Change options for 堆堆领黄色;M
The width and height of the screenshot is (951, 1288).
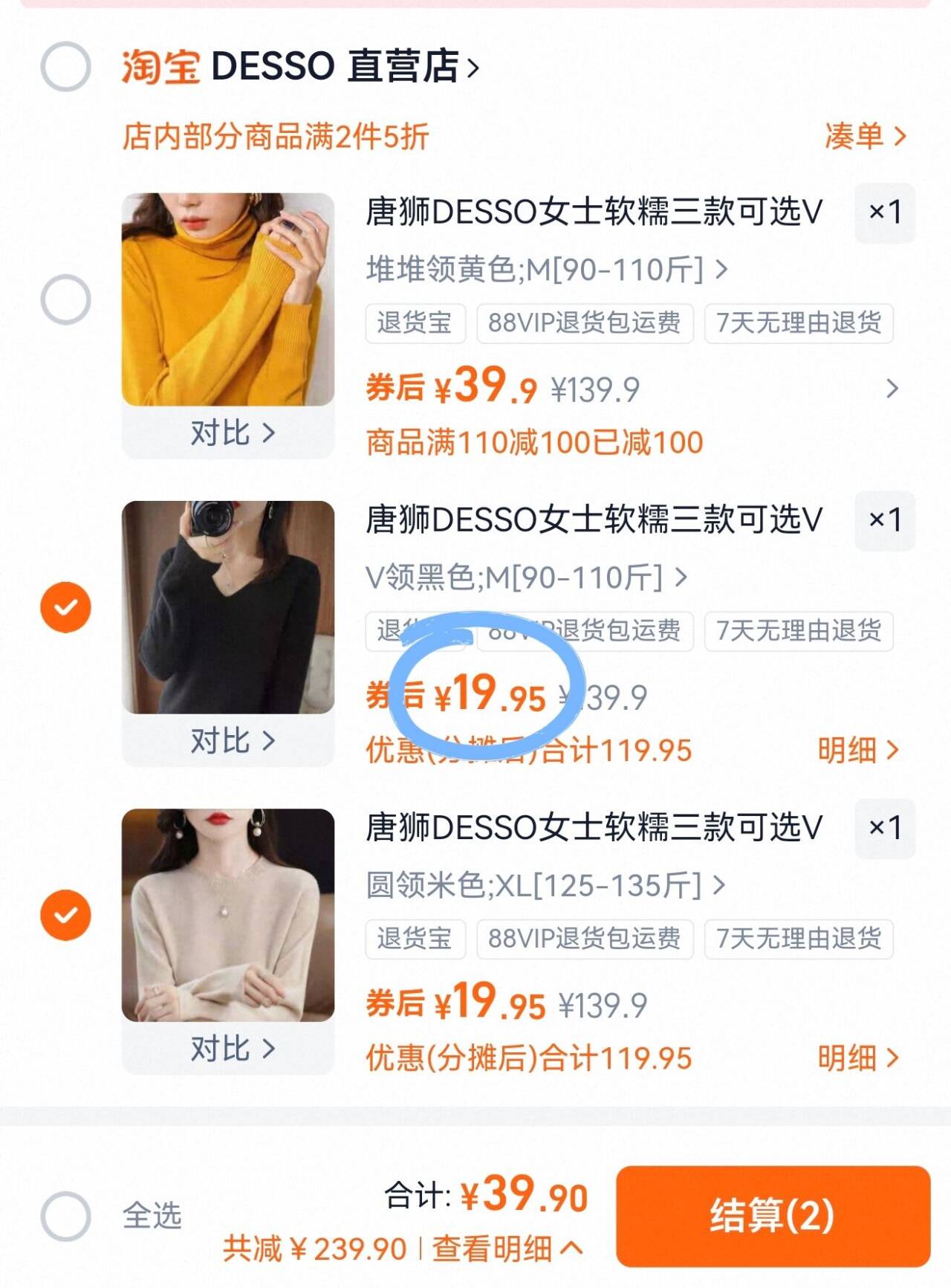point(546,269)
